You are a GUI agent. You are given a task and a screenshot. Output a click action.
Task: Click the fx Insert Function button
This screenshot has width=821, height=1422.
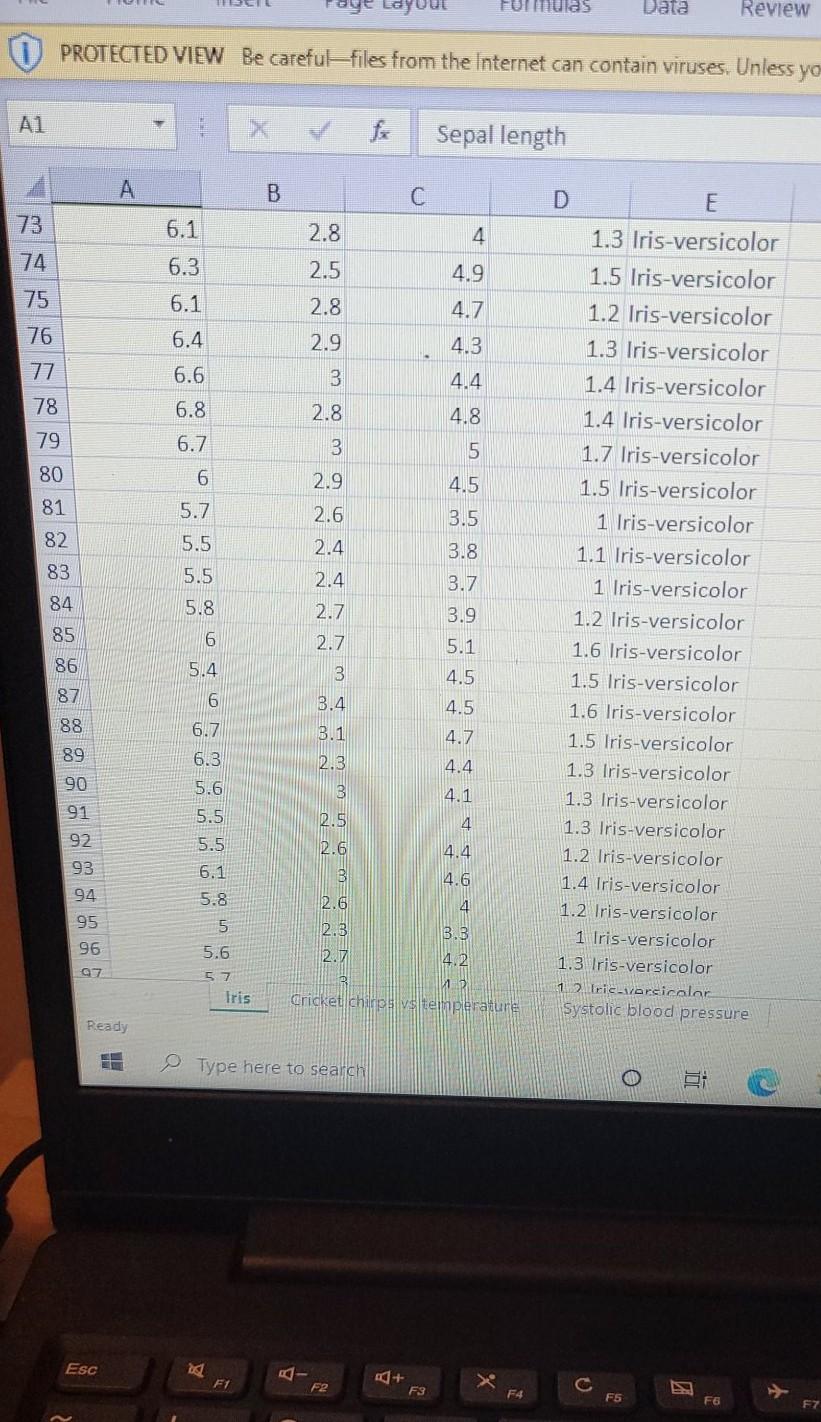click(x=380, y=132)
